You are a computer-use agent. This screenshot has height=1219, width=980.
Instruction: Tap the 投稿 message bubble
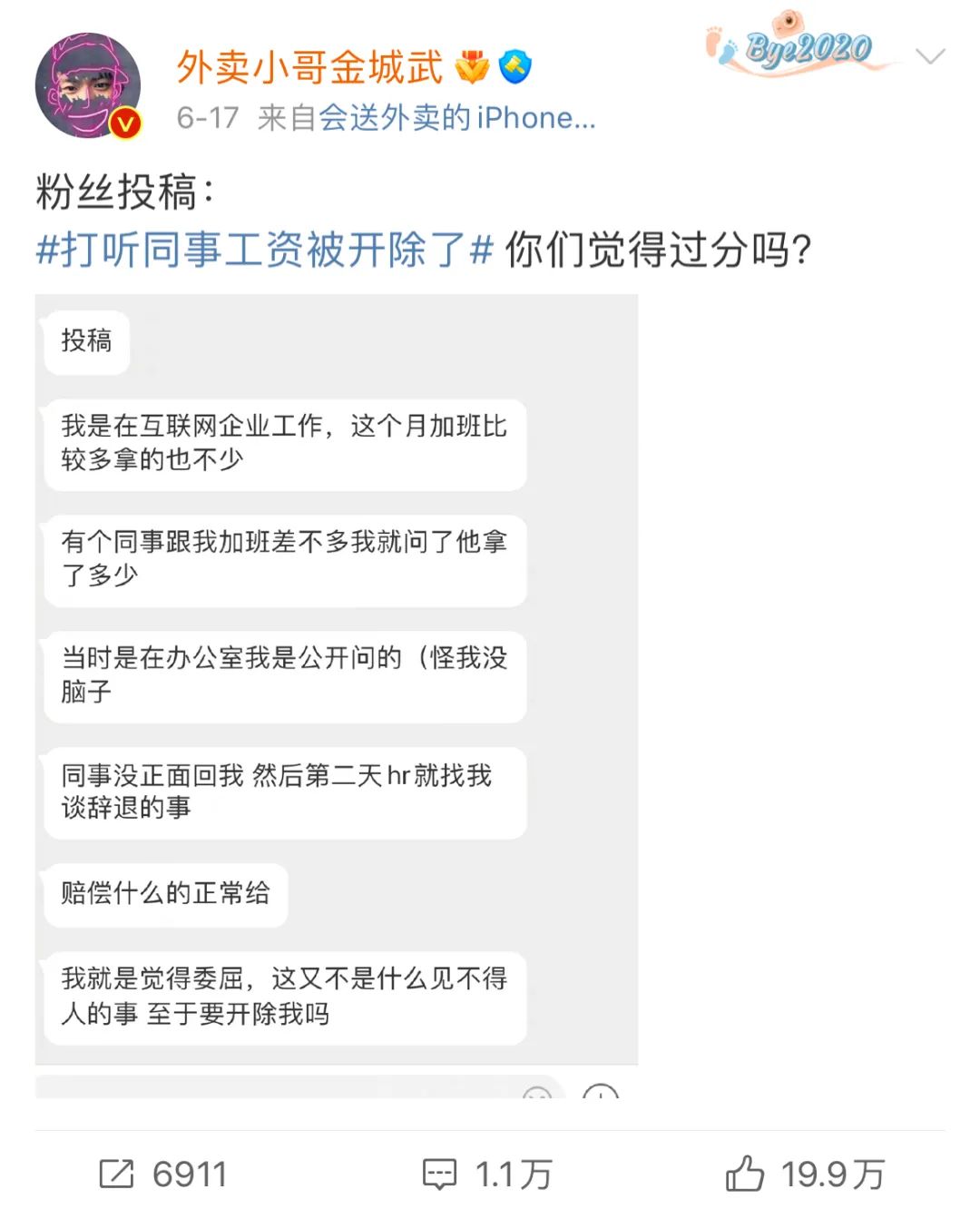[x=86, y=342]
